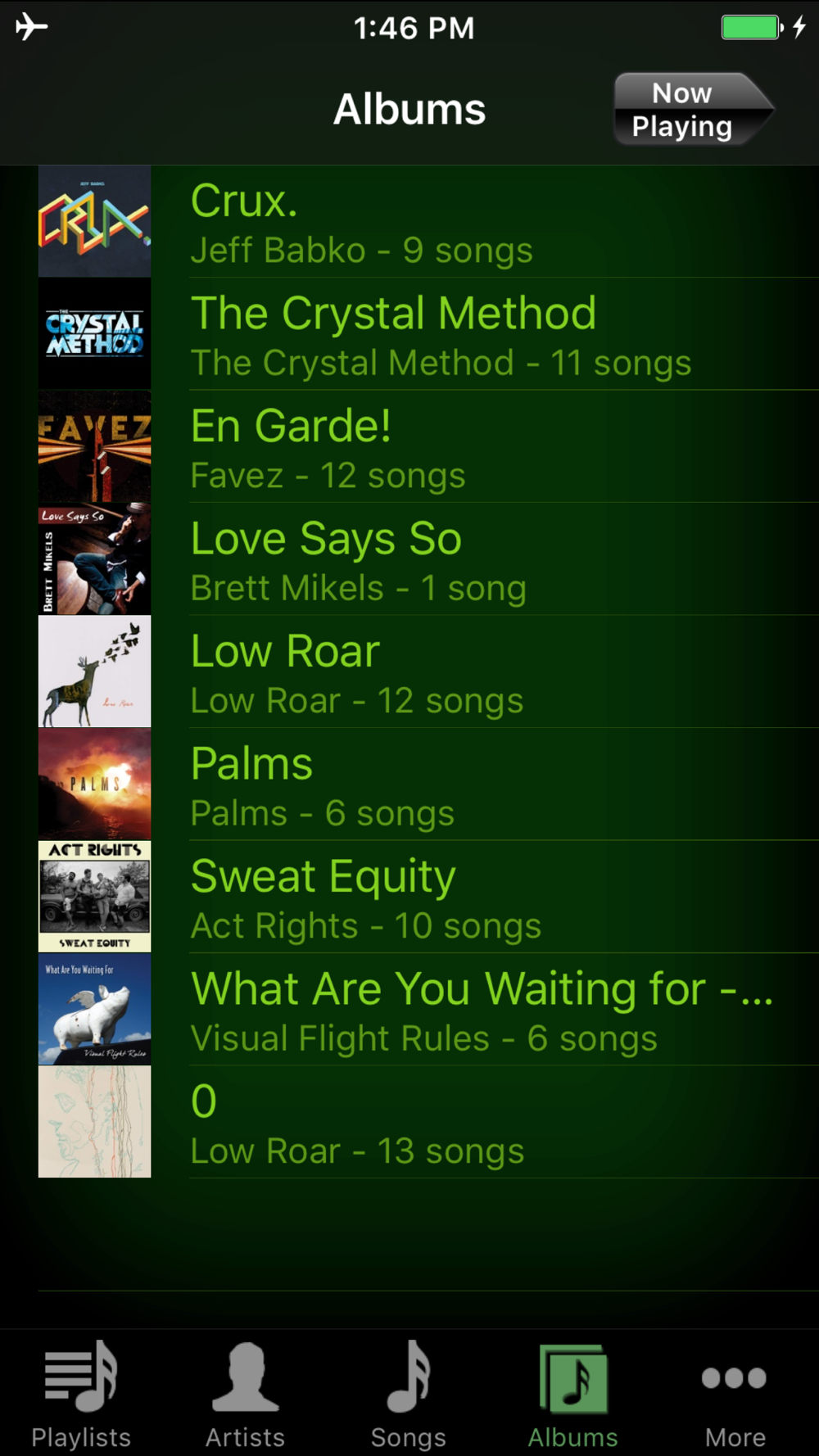Screen dimensions: 819x1456
Task: Open En Garde! by Favez
Action: (426, 447)
